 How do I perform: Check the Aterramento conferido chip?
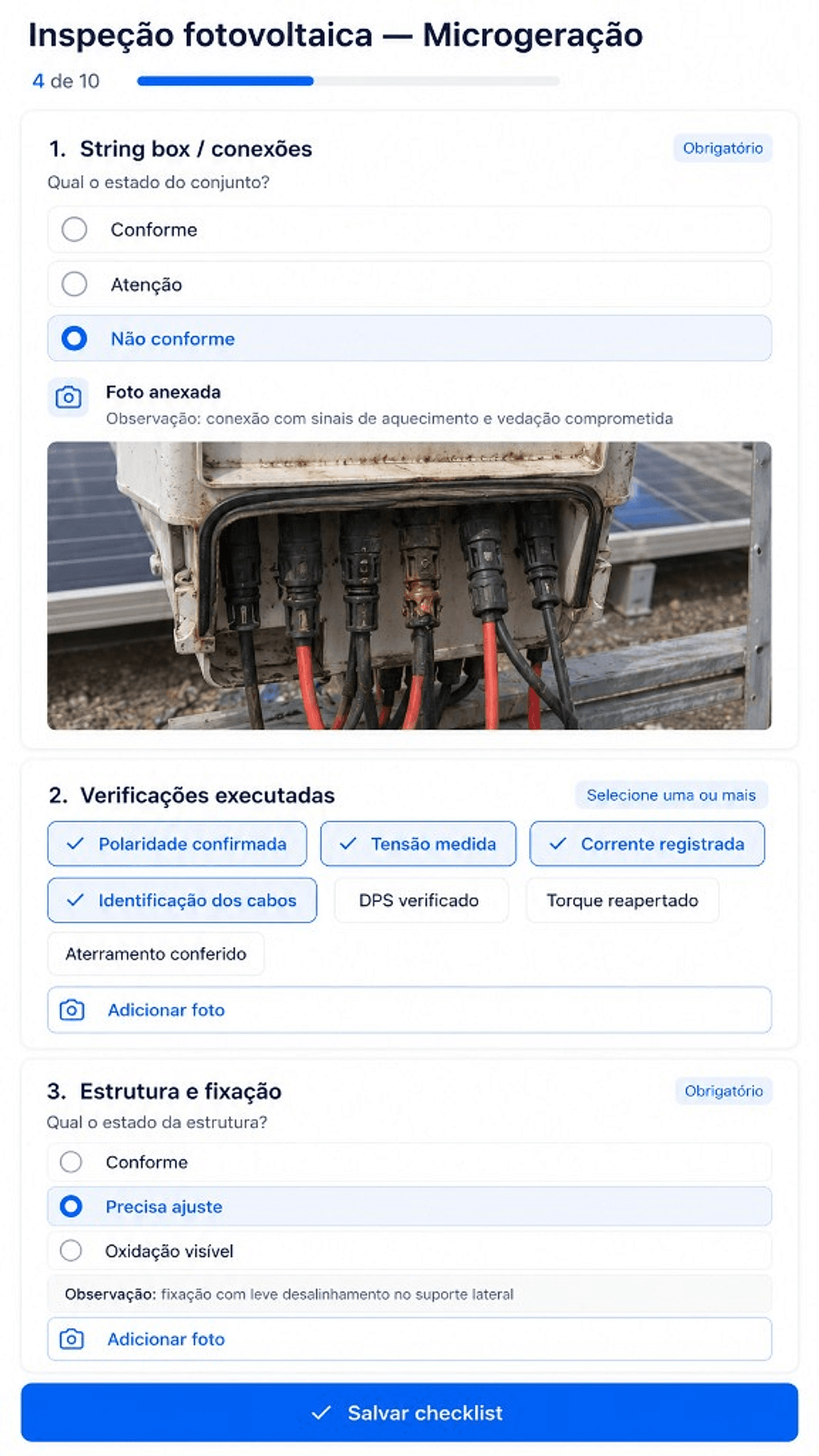click(156, 954)
